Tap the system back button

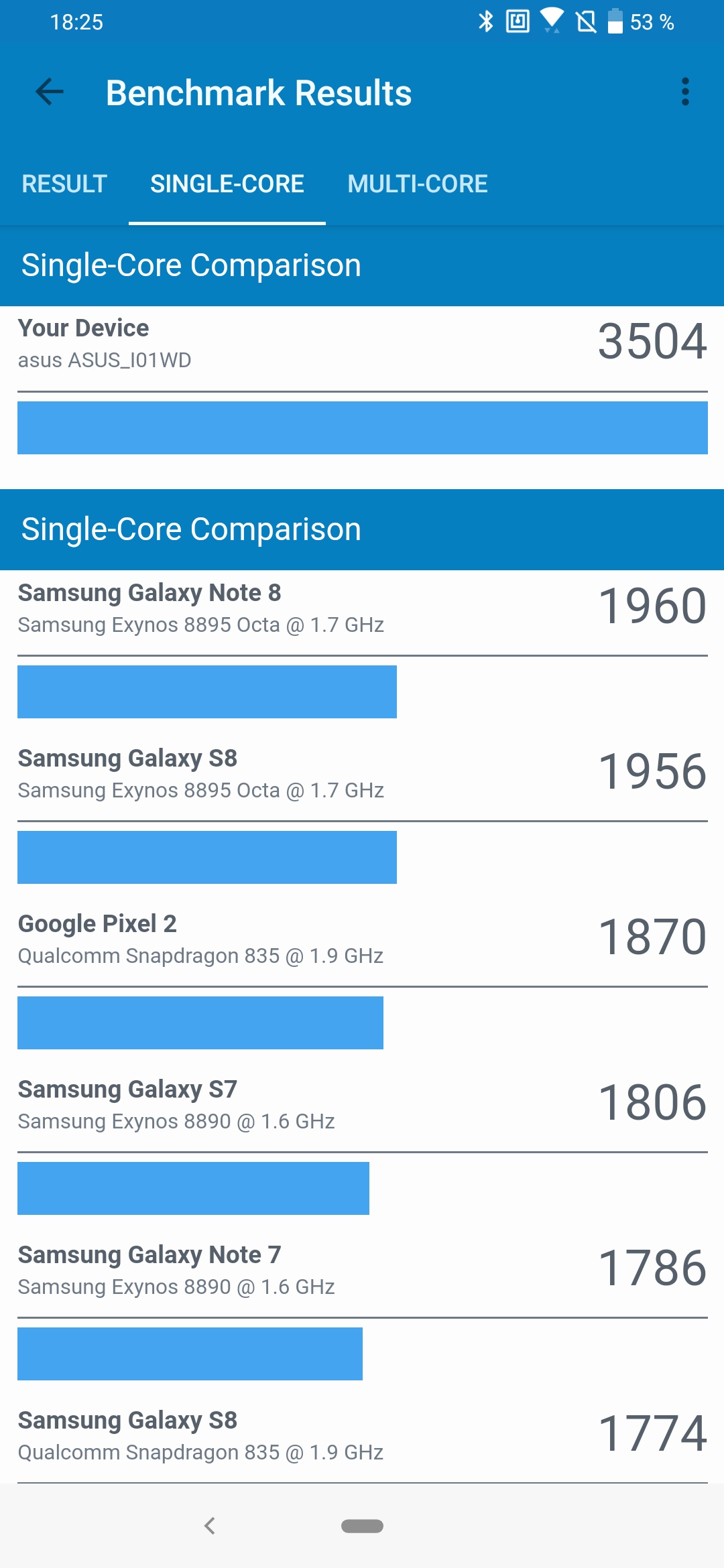tap(210, 1526)
